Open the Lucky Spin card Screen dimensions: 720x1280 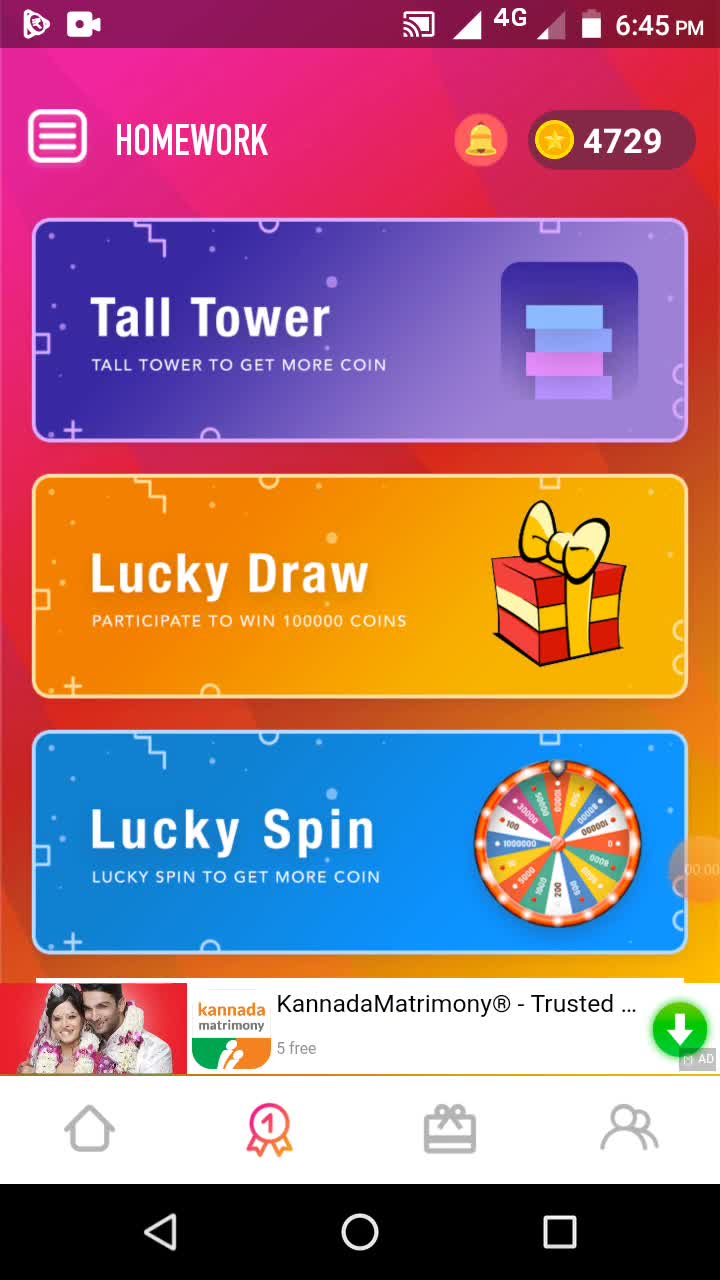(x=360, y=842)
